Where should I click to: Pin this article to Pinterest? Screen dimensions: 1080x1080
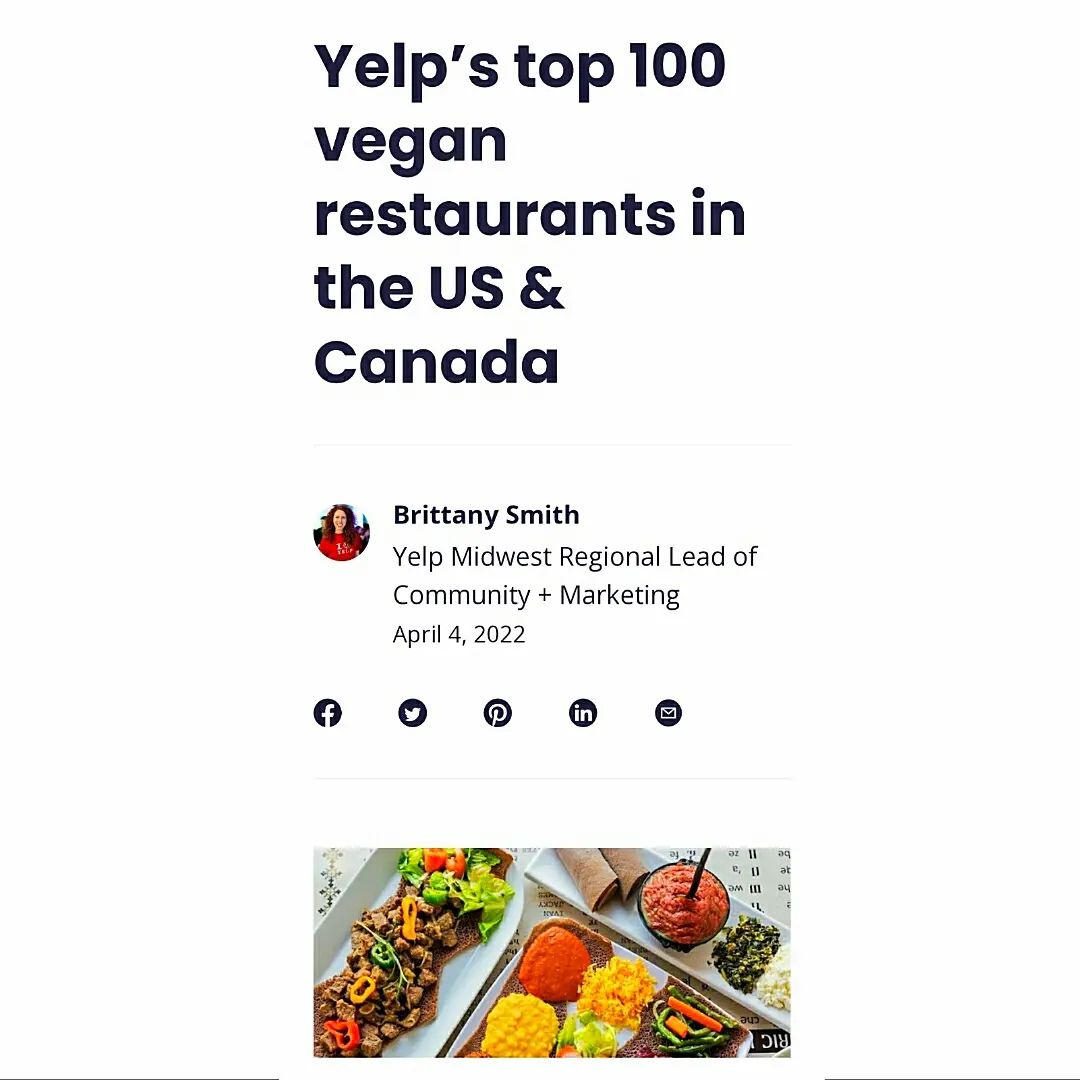tap(498, 713)
